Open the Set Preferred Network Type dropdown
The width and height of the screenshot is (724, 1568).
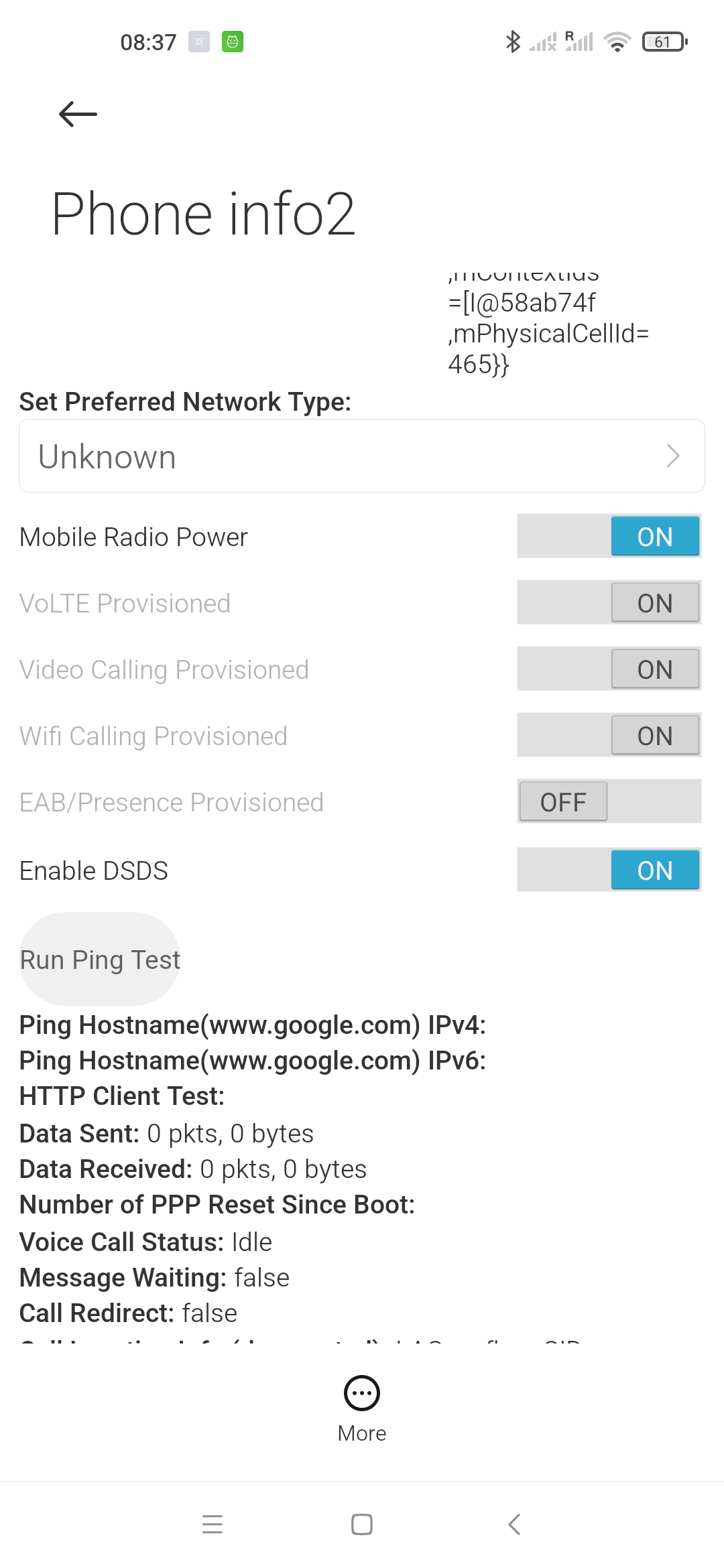pos(362,456)
